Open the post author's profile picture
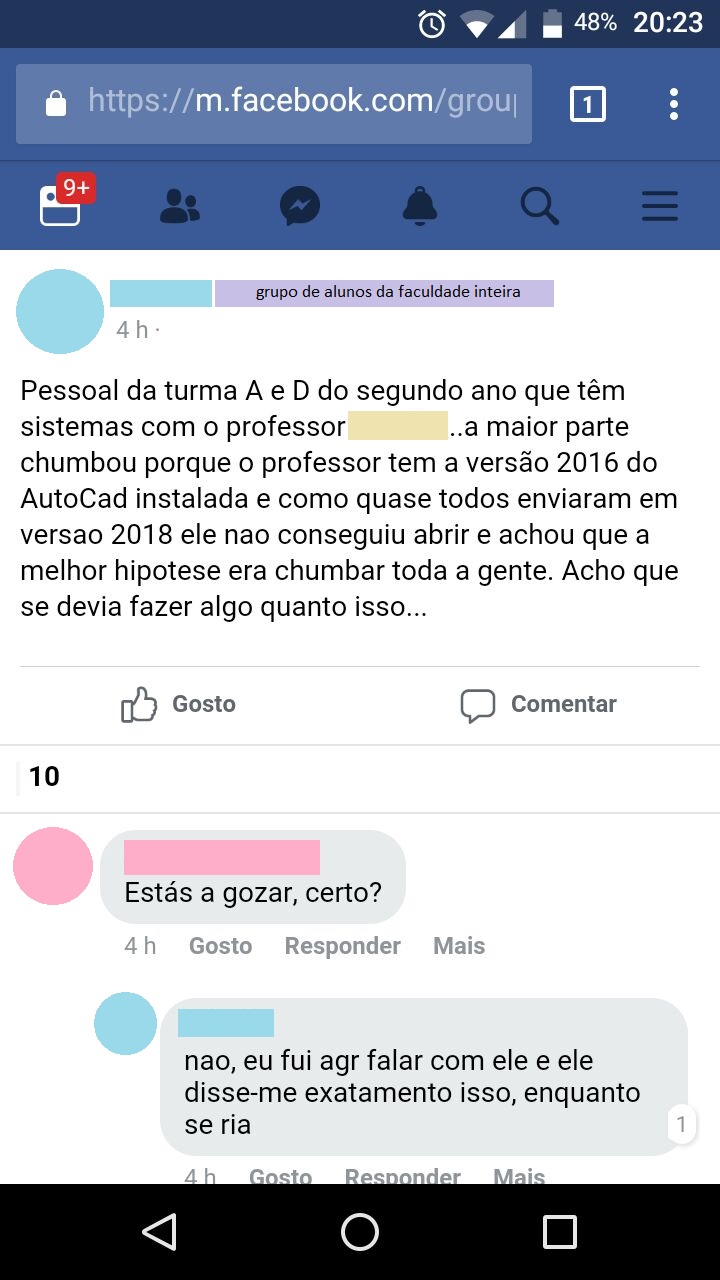The height and width of the screenshot is (1280, 720). click(60, 311)
